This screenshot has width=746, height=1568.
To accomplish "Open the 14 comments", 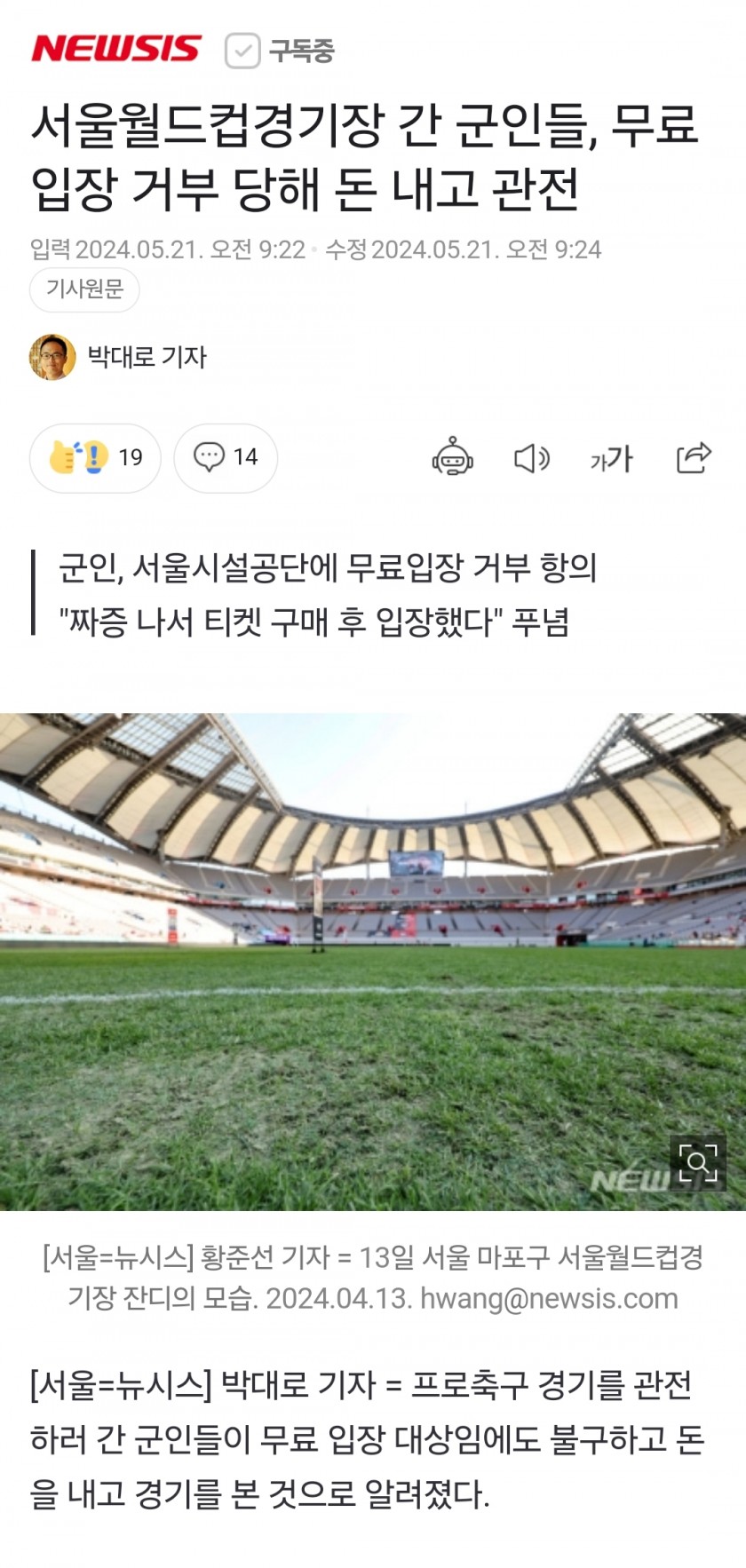I will click(x=226, y=457).
